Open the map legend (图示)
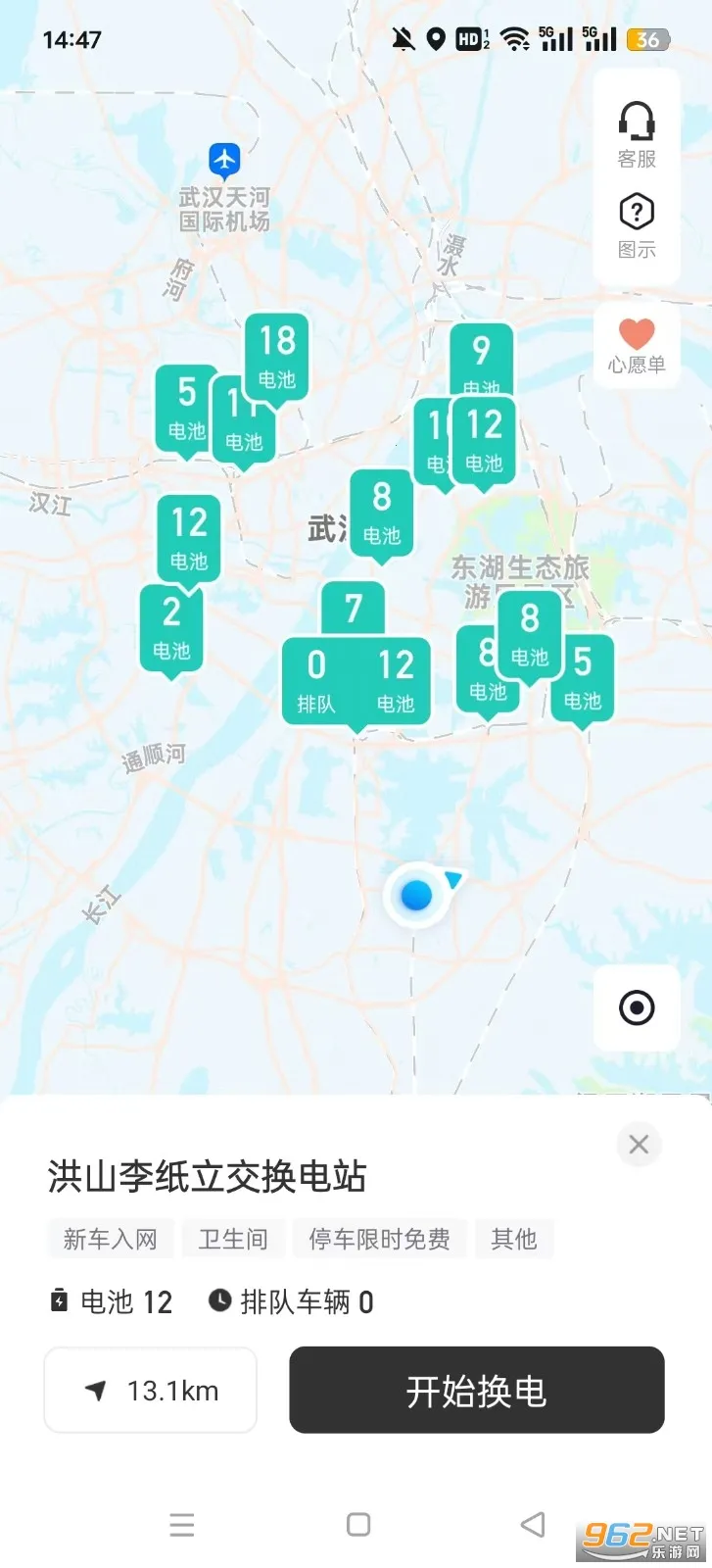The height and width of the screenshot is (1568, 712). pos(637,225)
